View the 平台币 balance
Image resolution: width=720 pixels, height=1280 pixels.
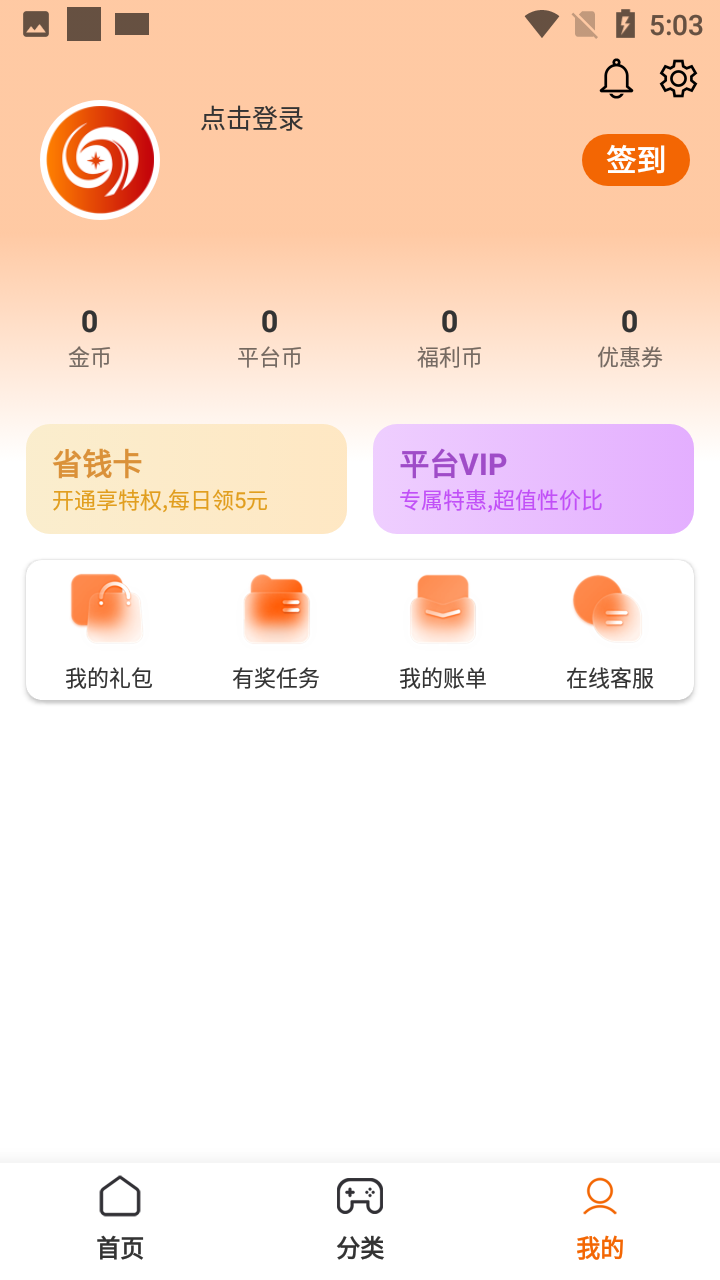[270, 337]
